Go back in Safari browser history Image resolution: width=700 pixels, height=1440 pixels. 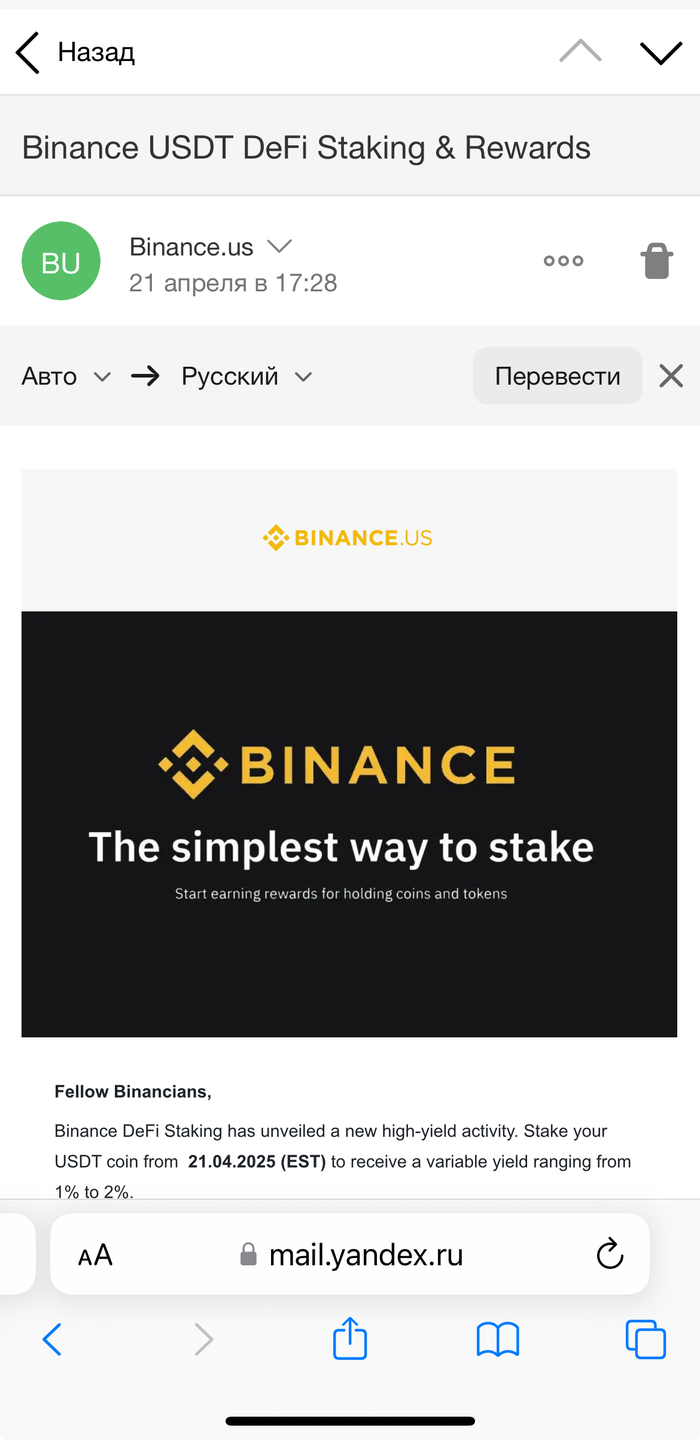52,1339
